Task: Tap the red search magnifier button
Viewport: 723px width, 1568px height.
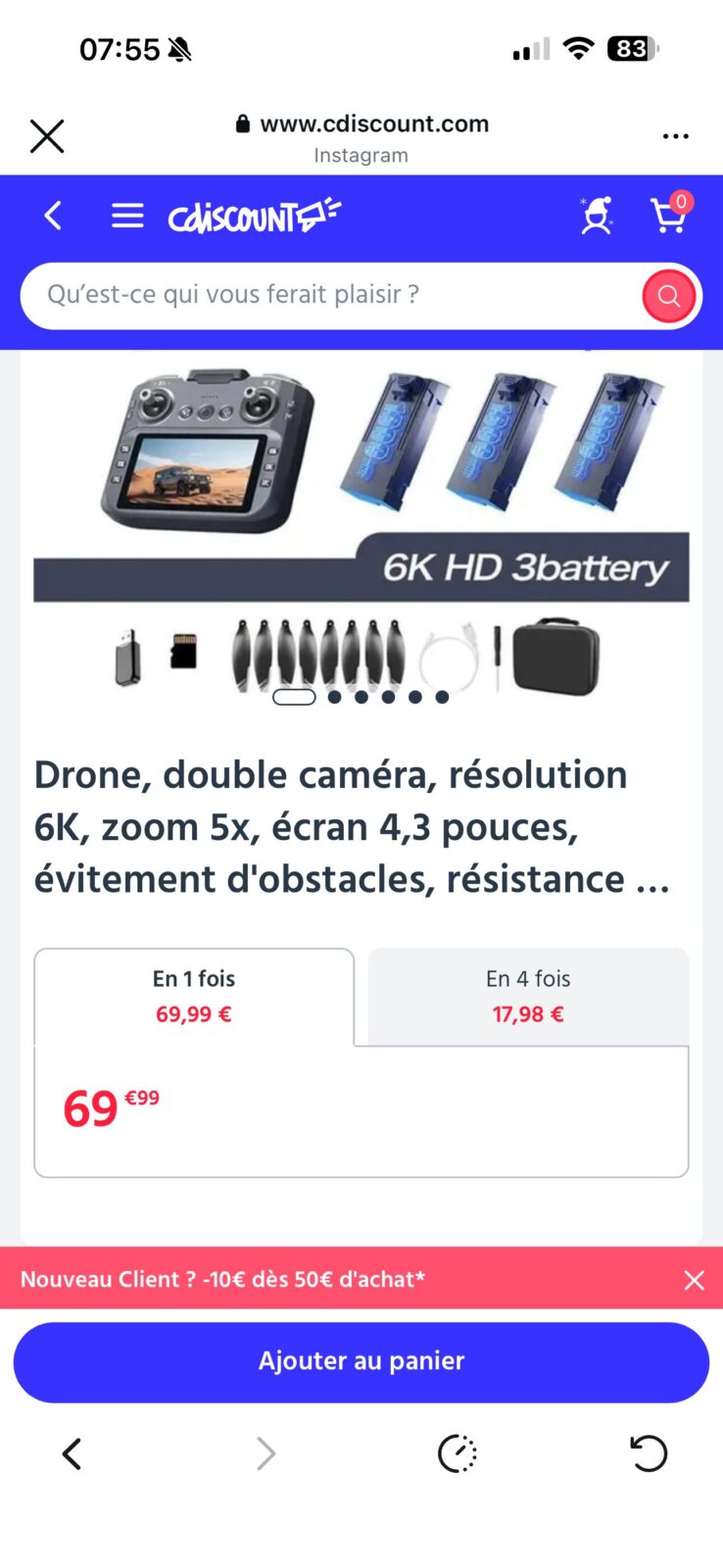Action: pyautogui.click(x=669, y=296)
